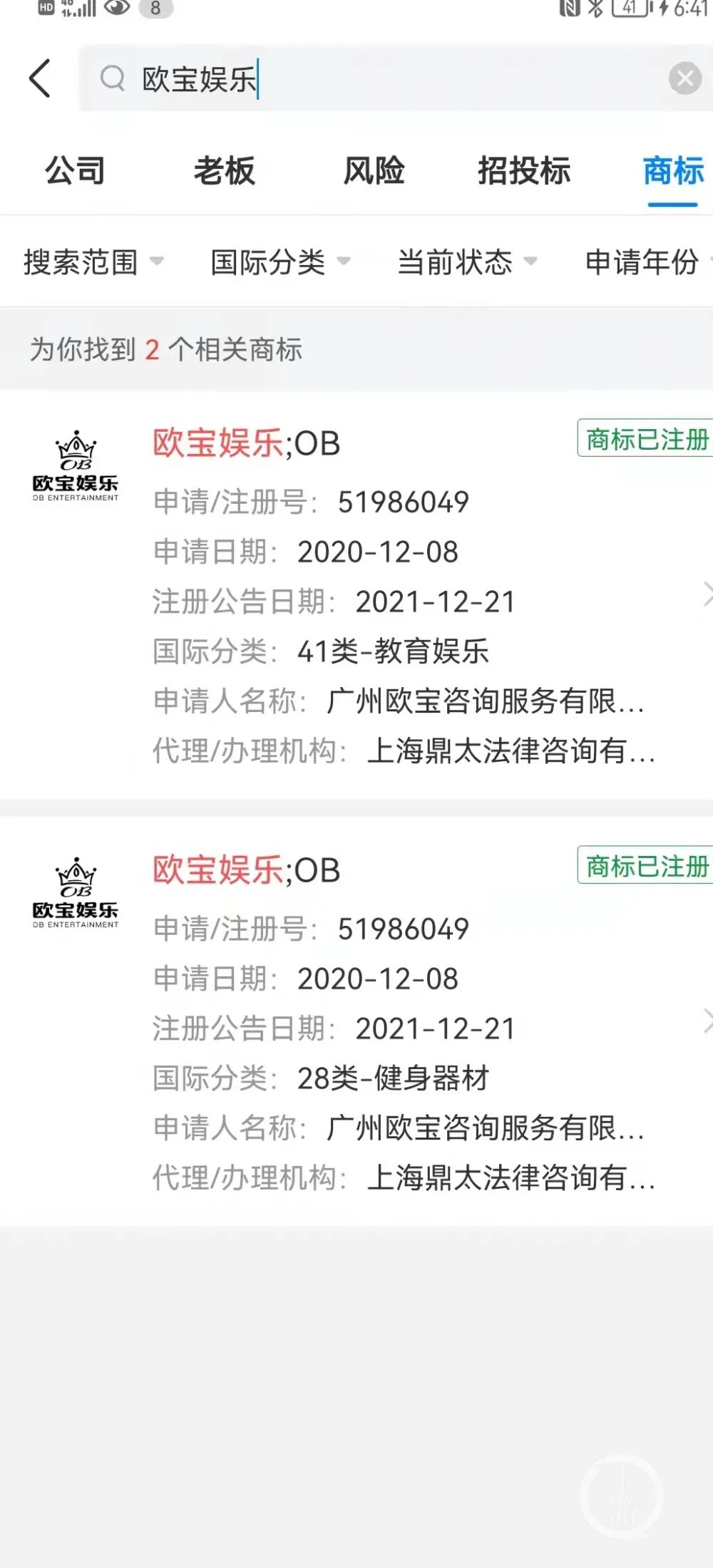Tap the search field containing 欧宝娱乐
713x1568 pixels.
pos(385,78)
